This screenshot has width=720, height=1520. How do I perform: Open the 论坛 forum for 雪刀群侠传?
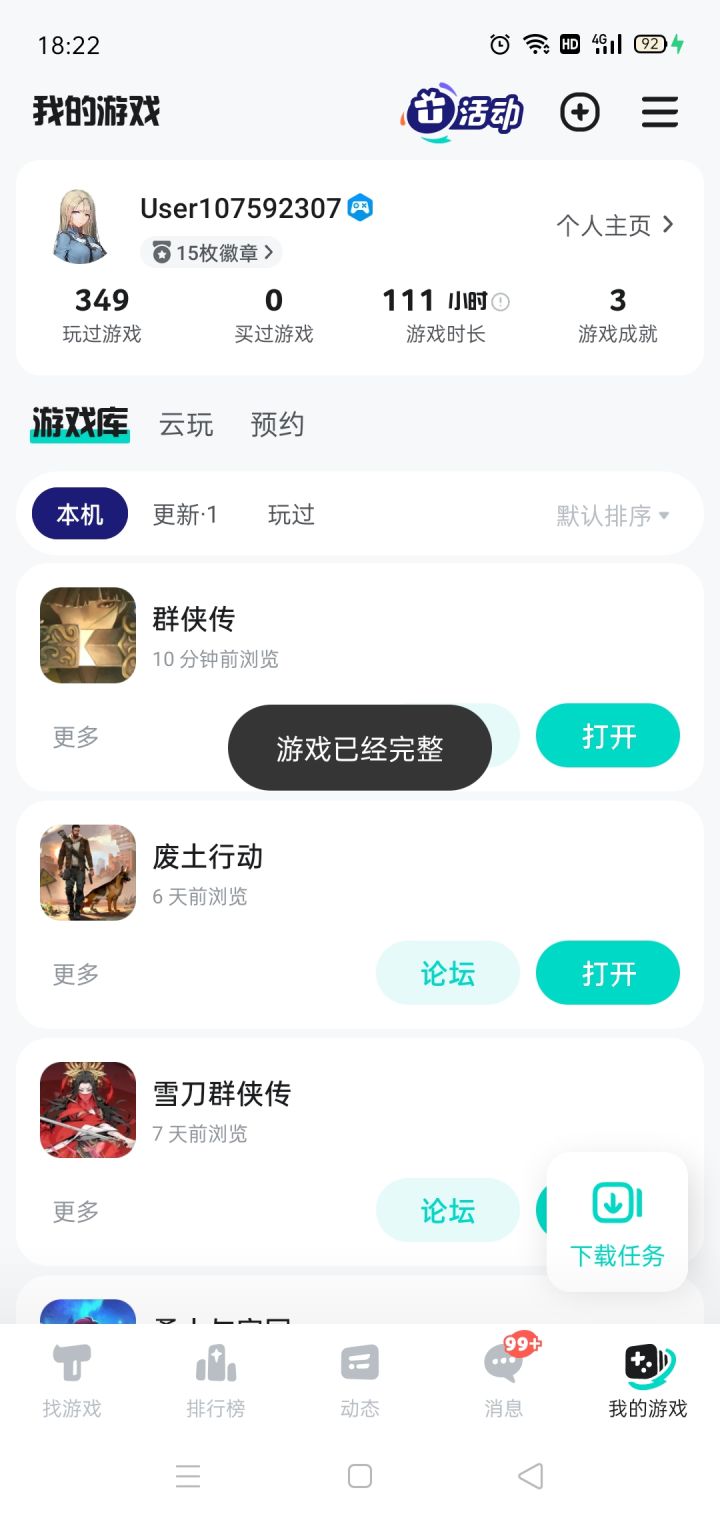[x=448, y=1211]
